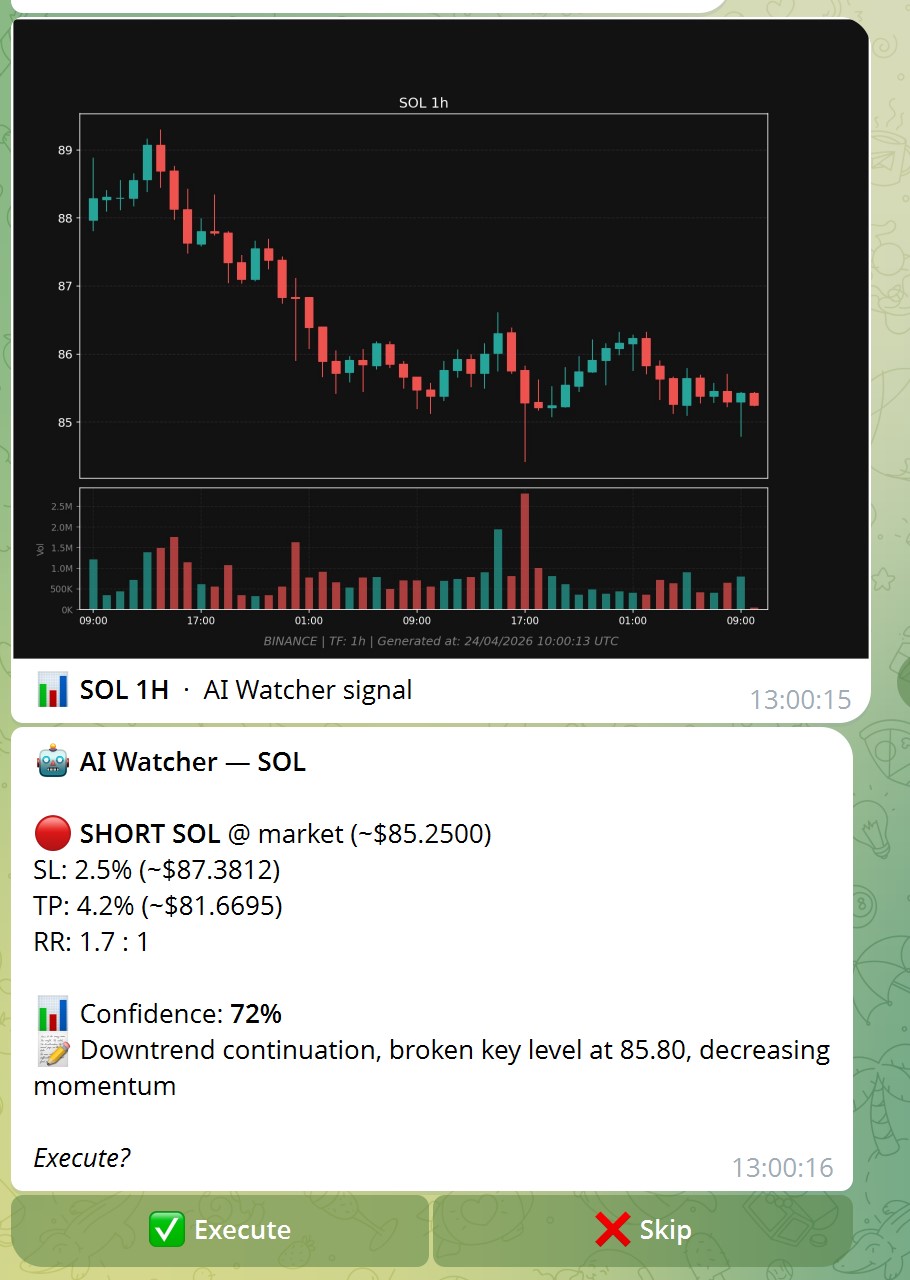Click the red X icon on Skip button
The width and height of the screenshot is (910, 1280).
(x=612, y=1230)
